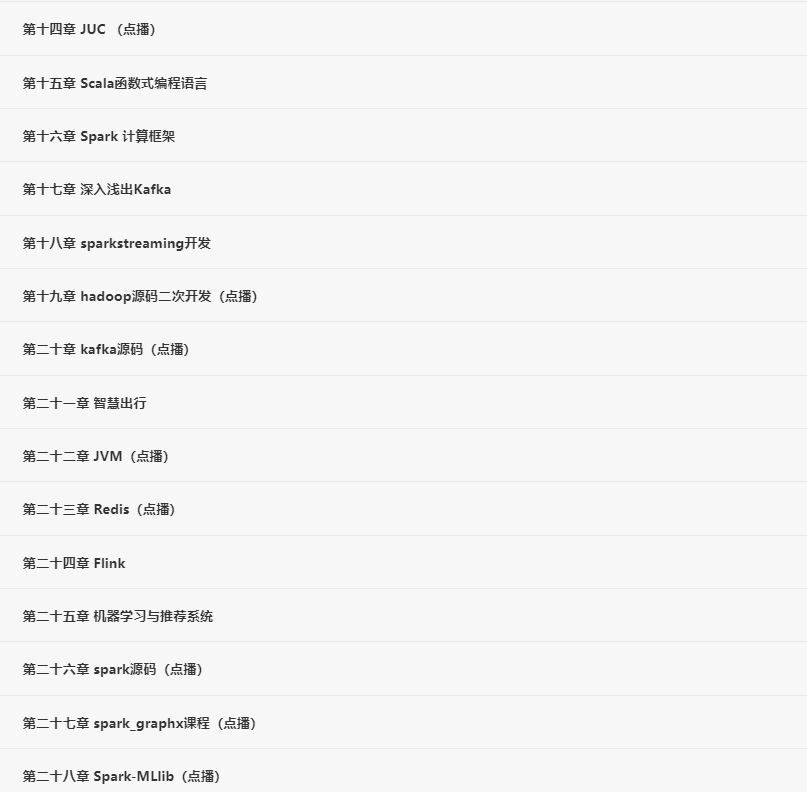Open the kafka源码 chapter
The width and height of the screenshot is (807, 792).
pyautogui.click(x=106, y=349)
